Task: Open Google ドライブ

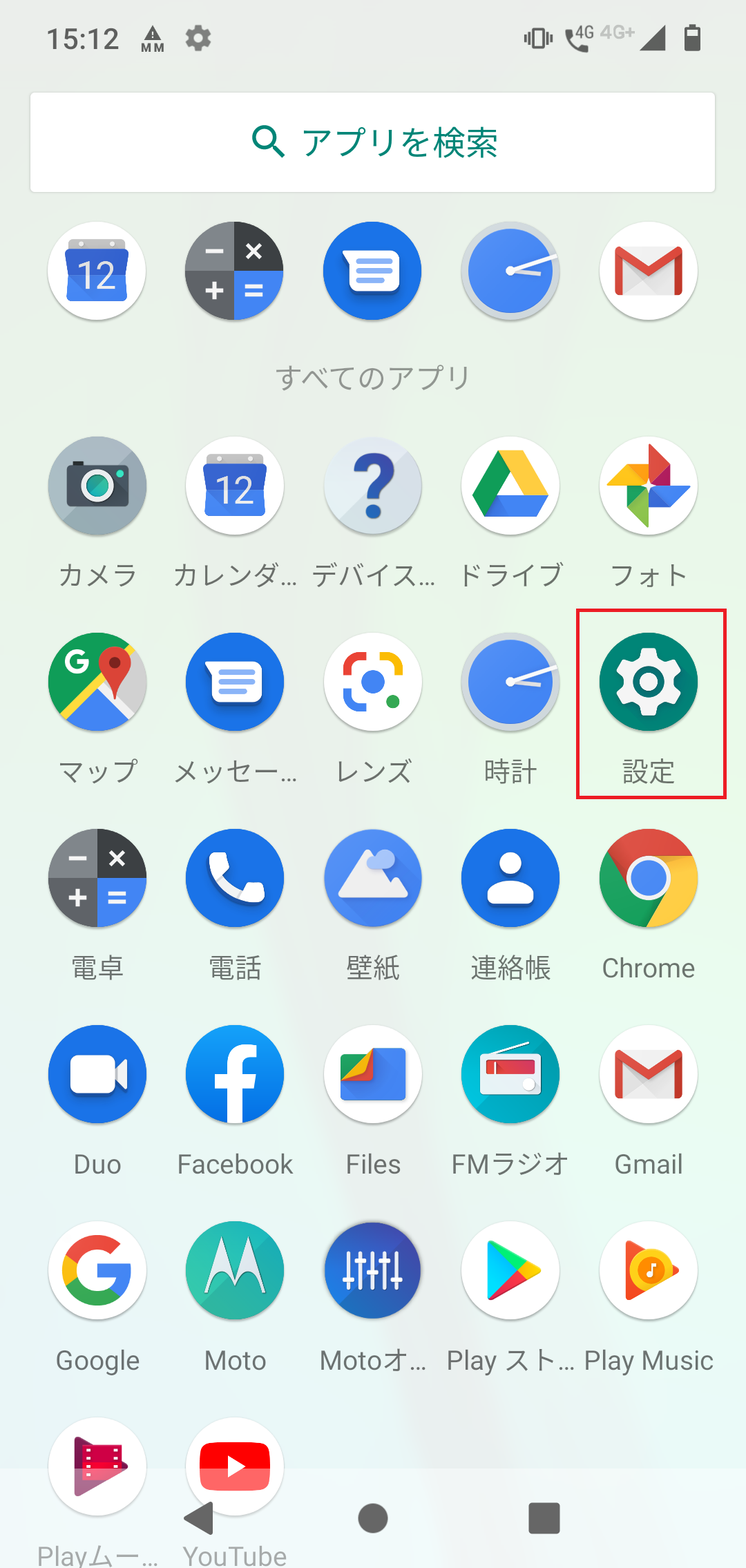Action: pyautogui.click(x=510, y=486)
